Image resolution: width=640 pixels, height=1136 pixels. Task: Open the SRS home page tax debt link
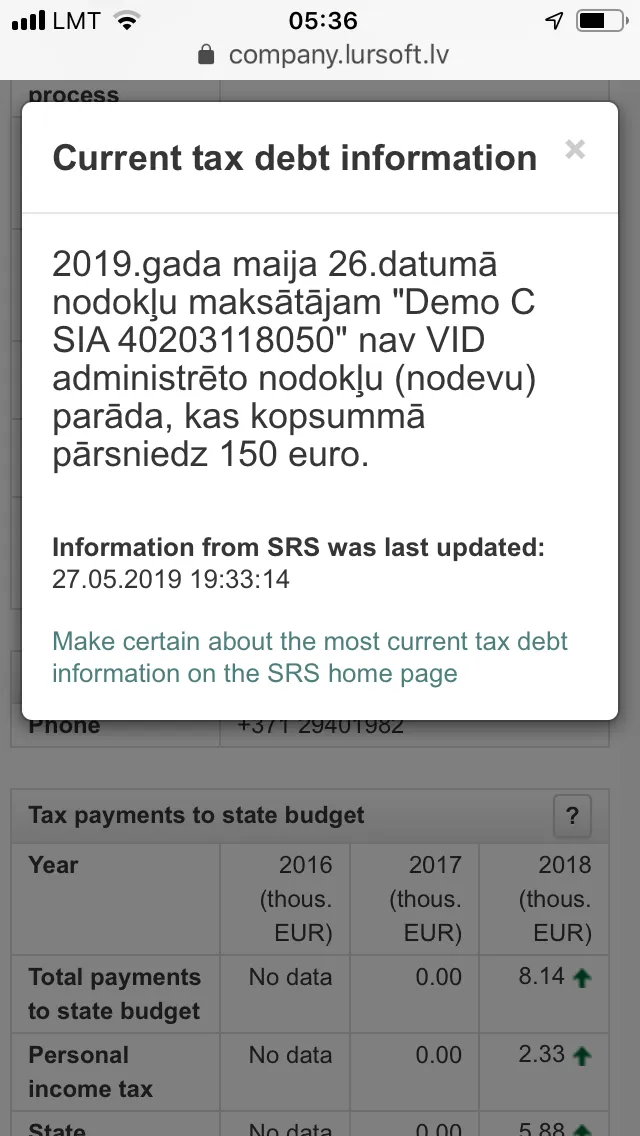coord(310,657)
